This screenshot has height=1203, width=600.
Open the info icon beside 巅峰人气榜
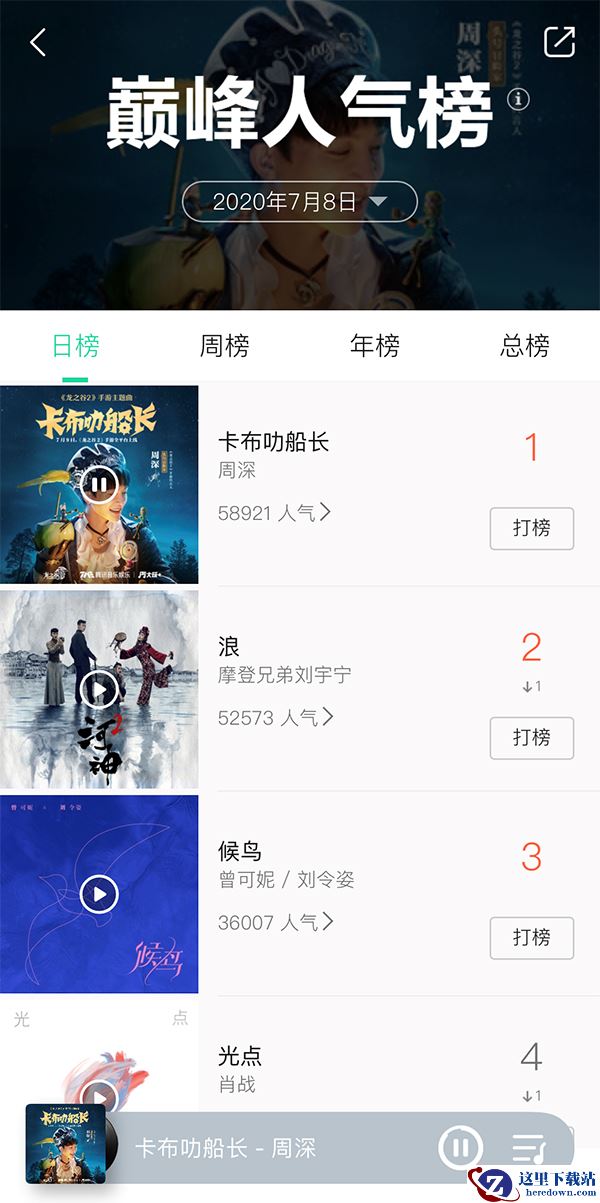click(x=518, y=98)
